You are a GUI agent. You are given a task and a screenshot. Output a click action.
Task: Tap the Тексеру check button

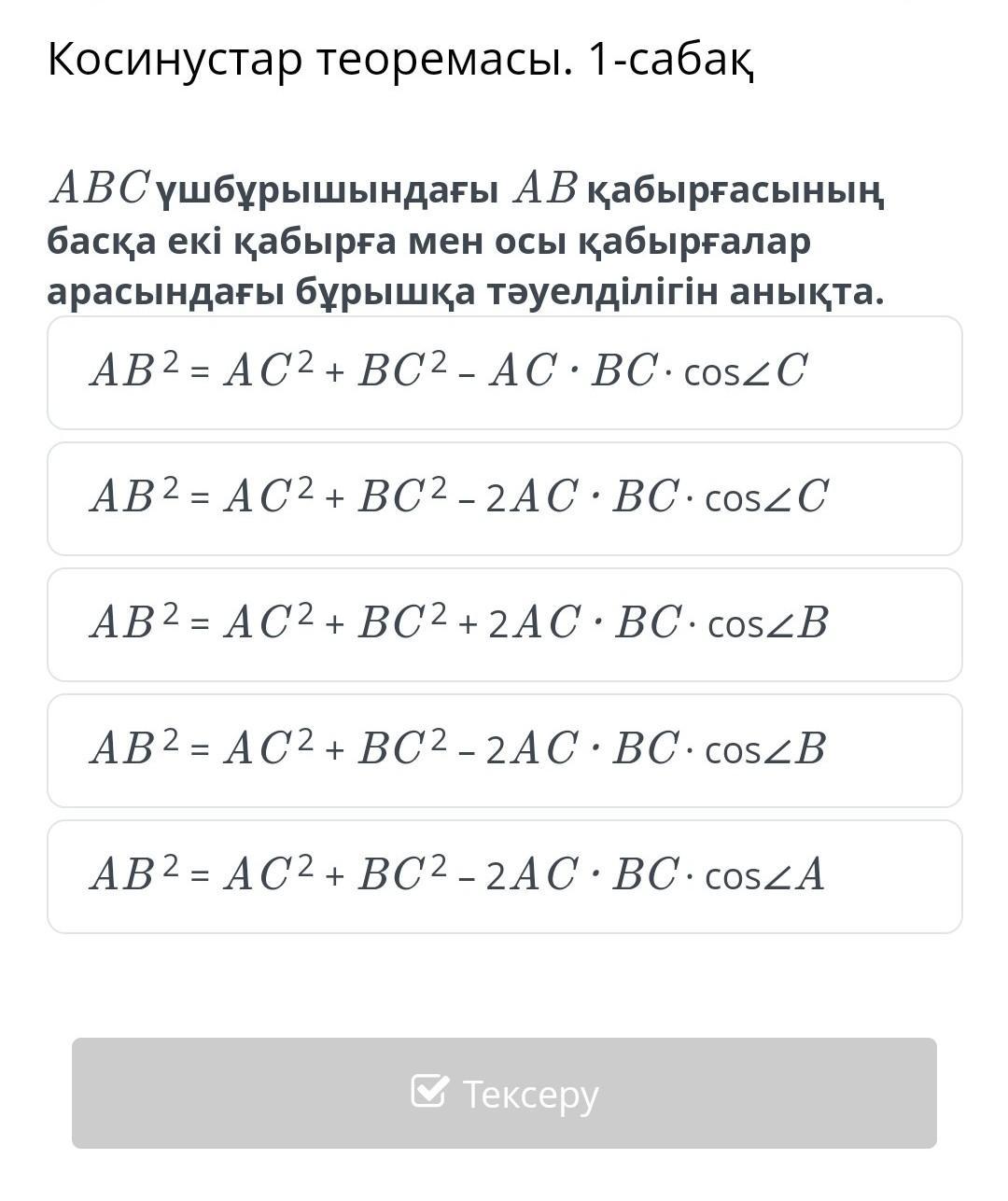coord(504,1093)
